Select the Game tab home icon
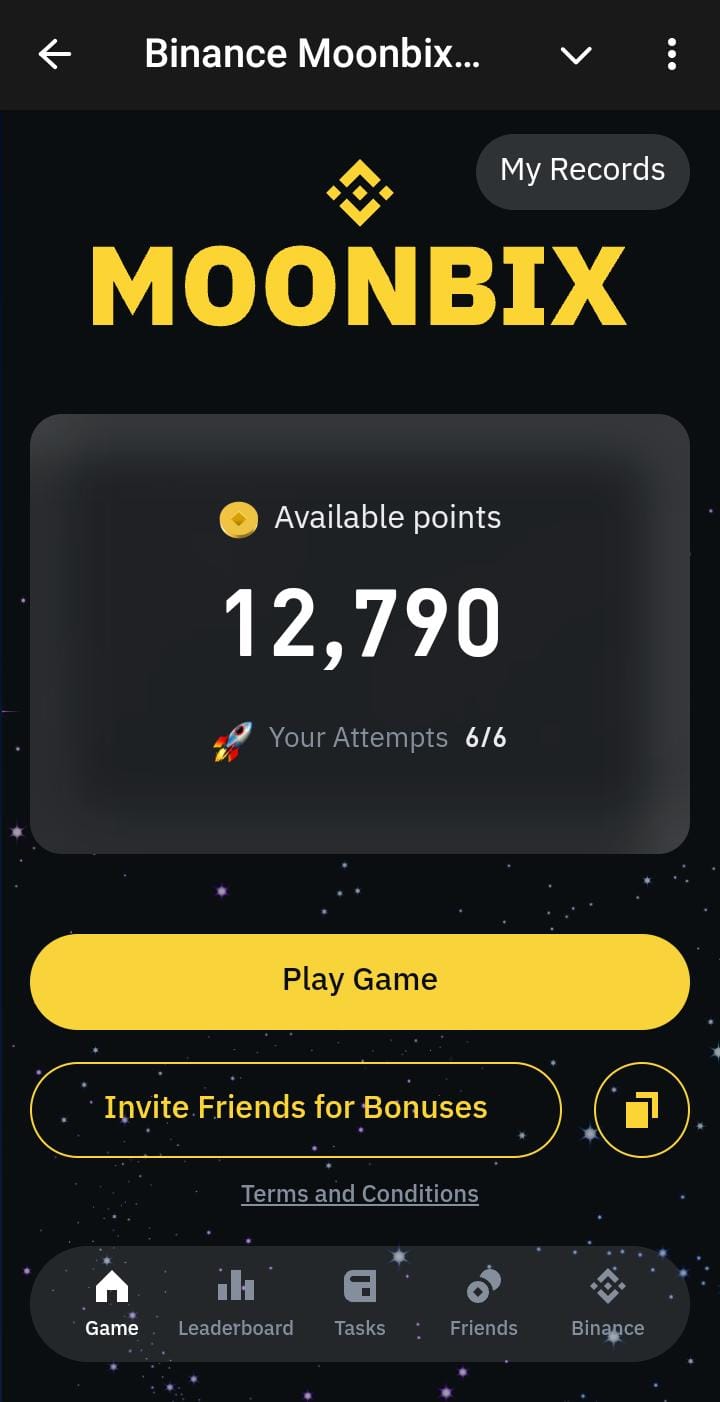The height and width of the screenshot is (1402, 720). 111,1286
